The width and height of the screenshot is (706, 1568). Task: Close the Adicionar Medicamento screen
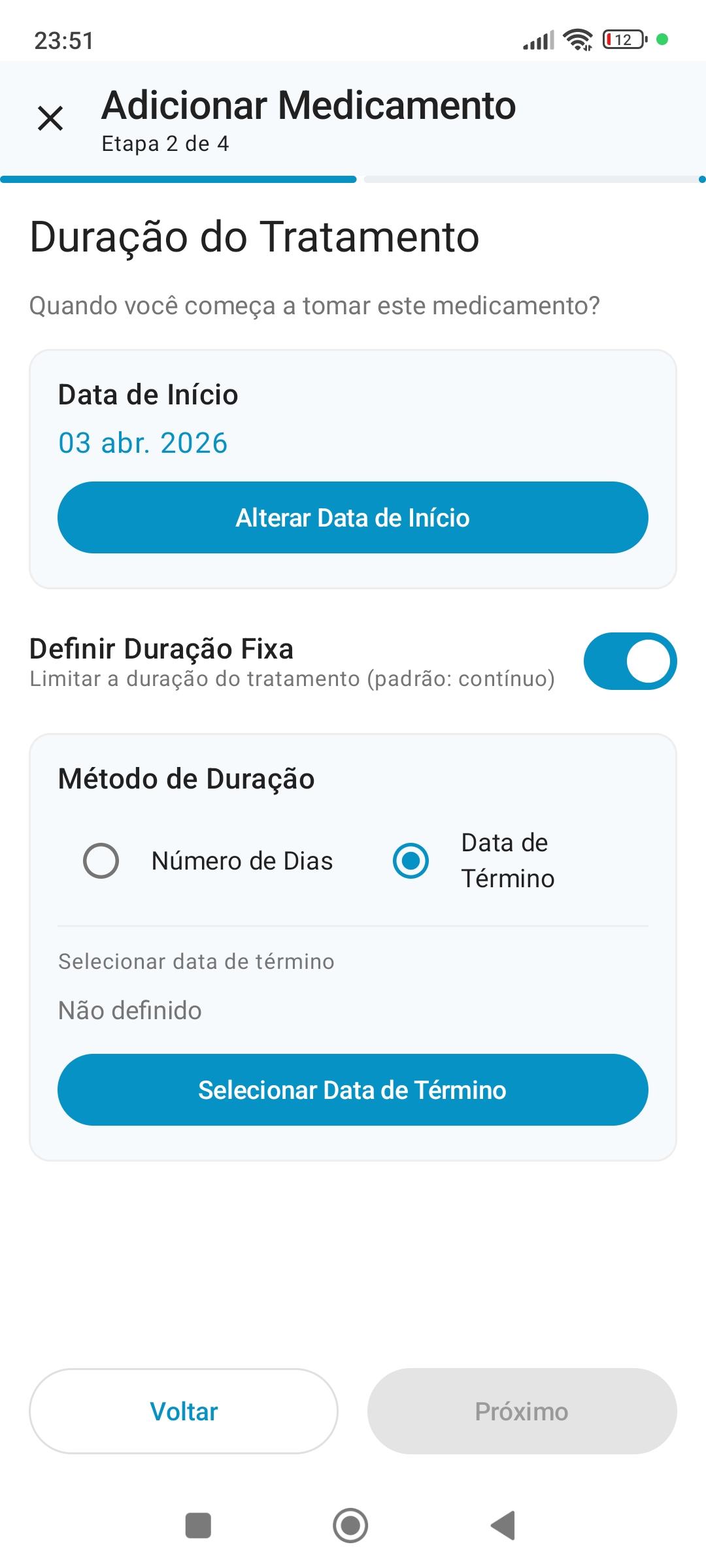tap(50, 119)
